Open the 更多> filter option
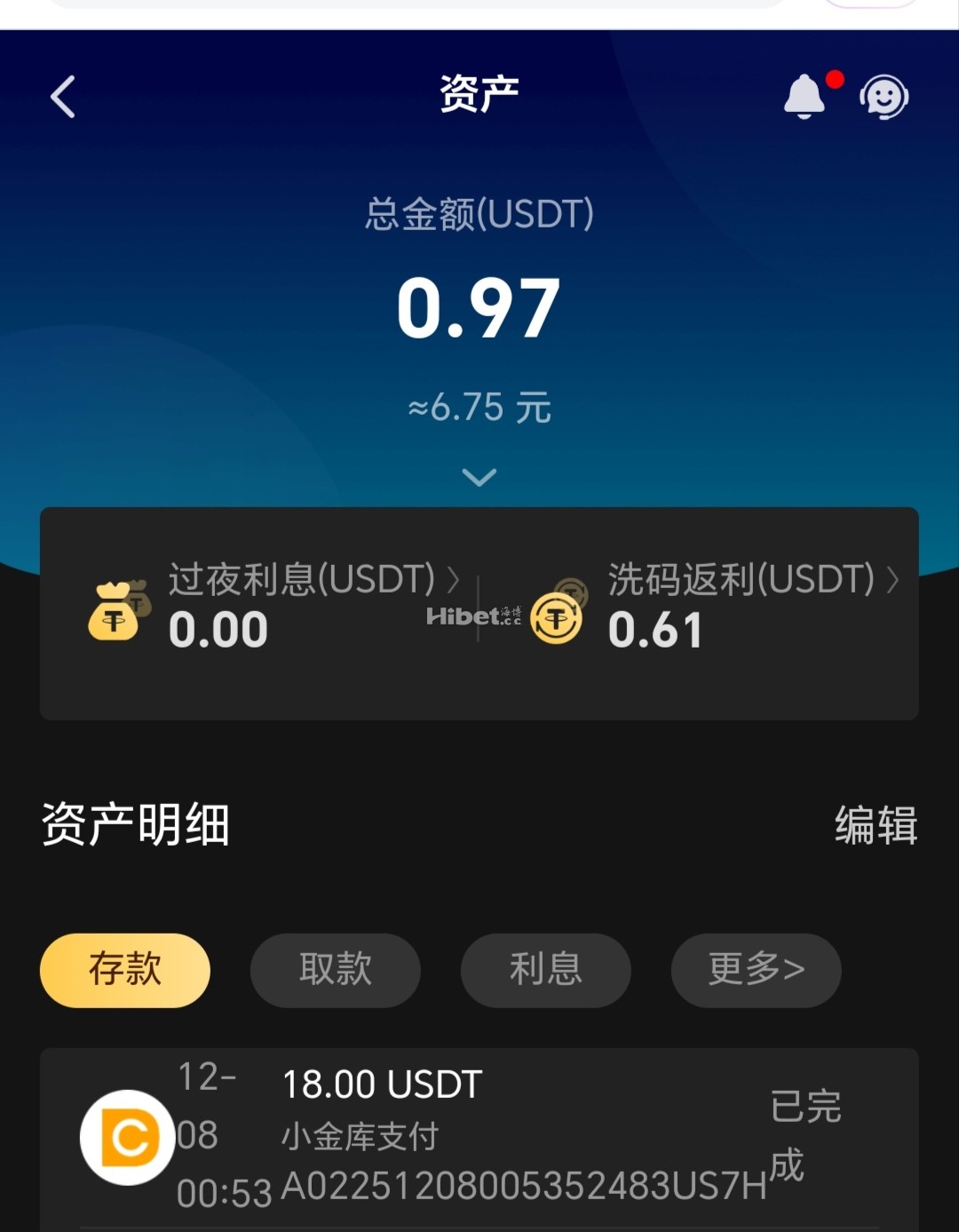Image resolution: width=959 pixels, height=1232 pixels. click(755, 971)
